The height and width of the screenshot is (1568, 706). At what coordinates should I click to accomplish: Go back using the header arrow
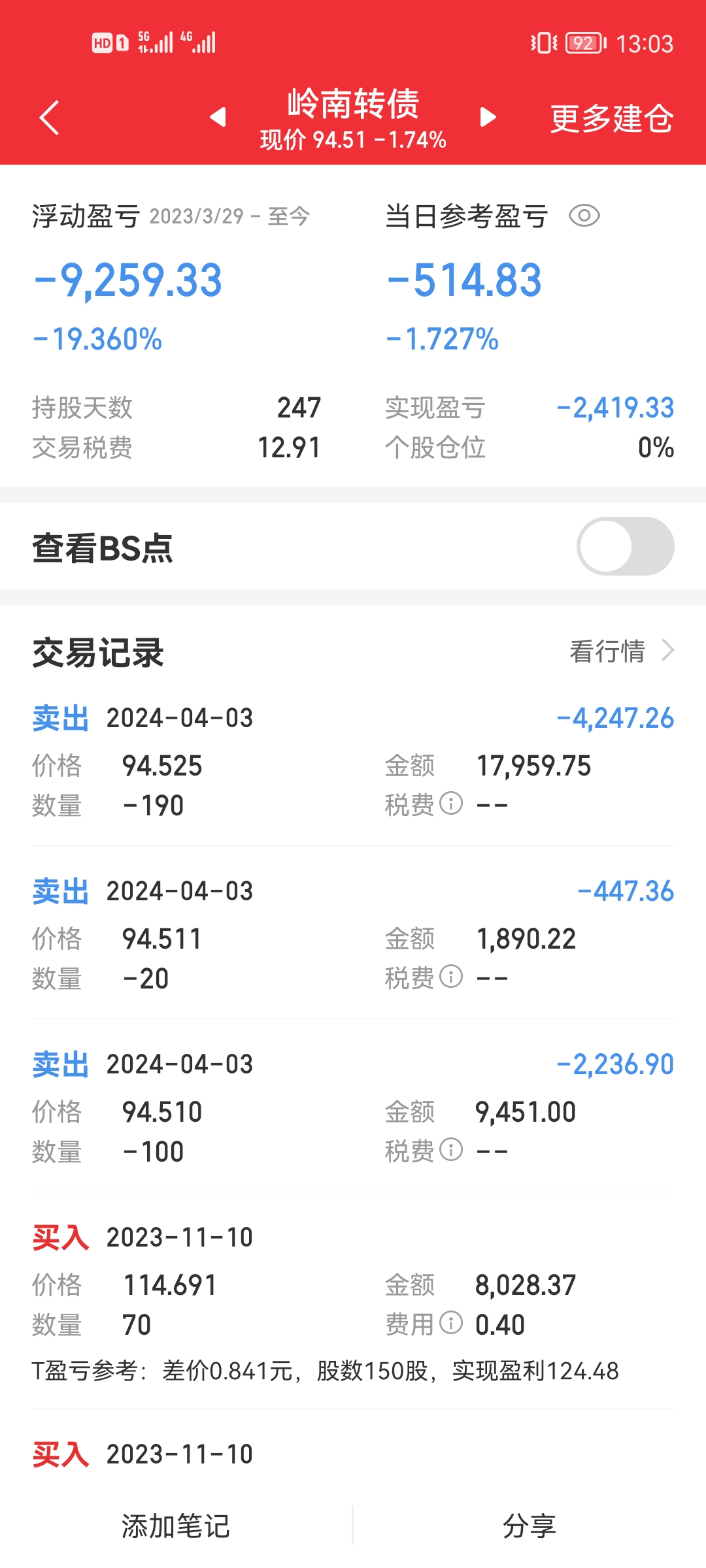50,118
